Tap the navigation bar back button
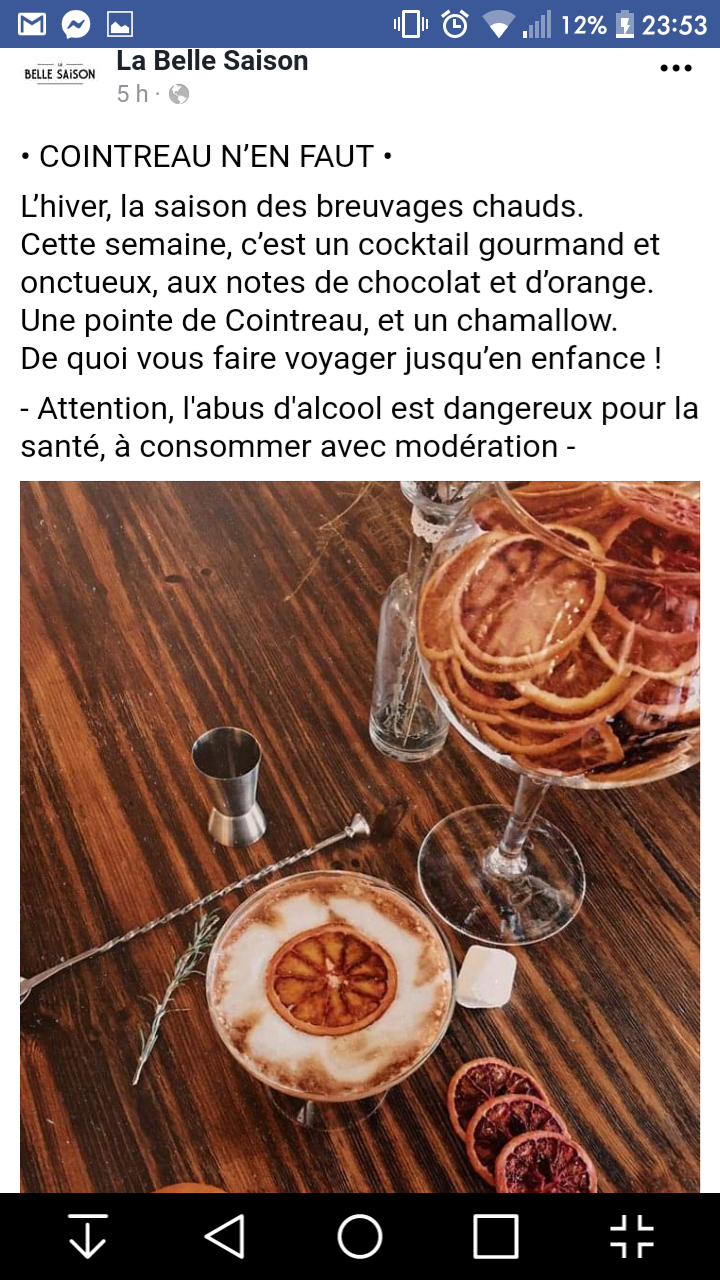Screen dimensions: 720x1280 click(x=224, y=1237)
